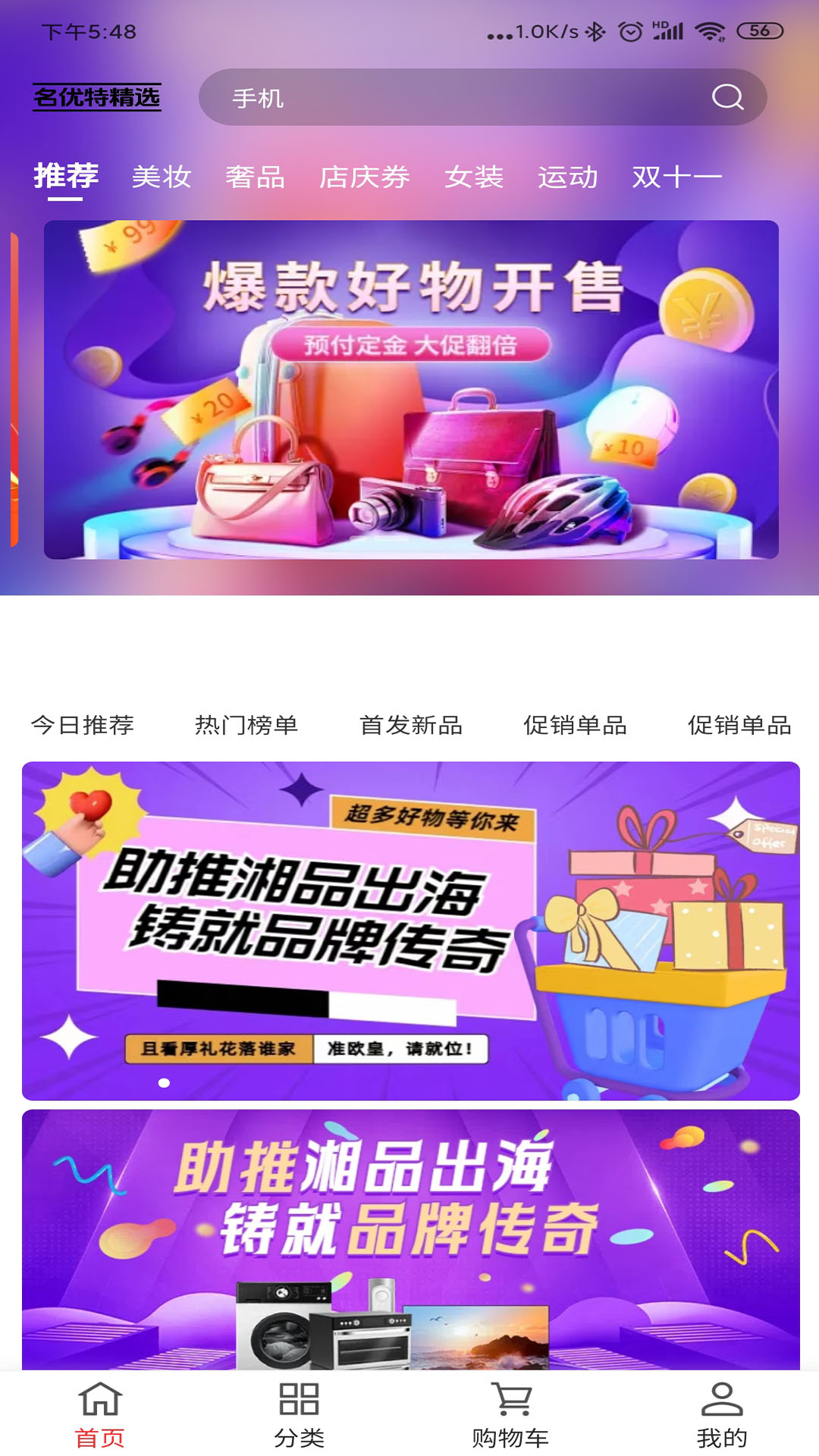Open the appliance 助推湘品出海 banner
This screenshot has height=1456, width=819.
(411, 1240)
